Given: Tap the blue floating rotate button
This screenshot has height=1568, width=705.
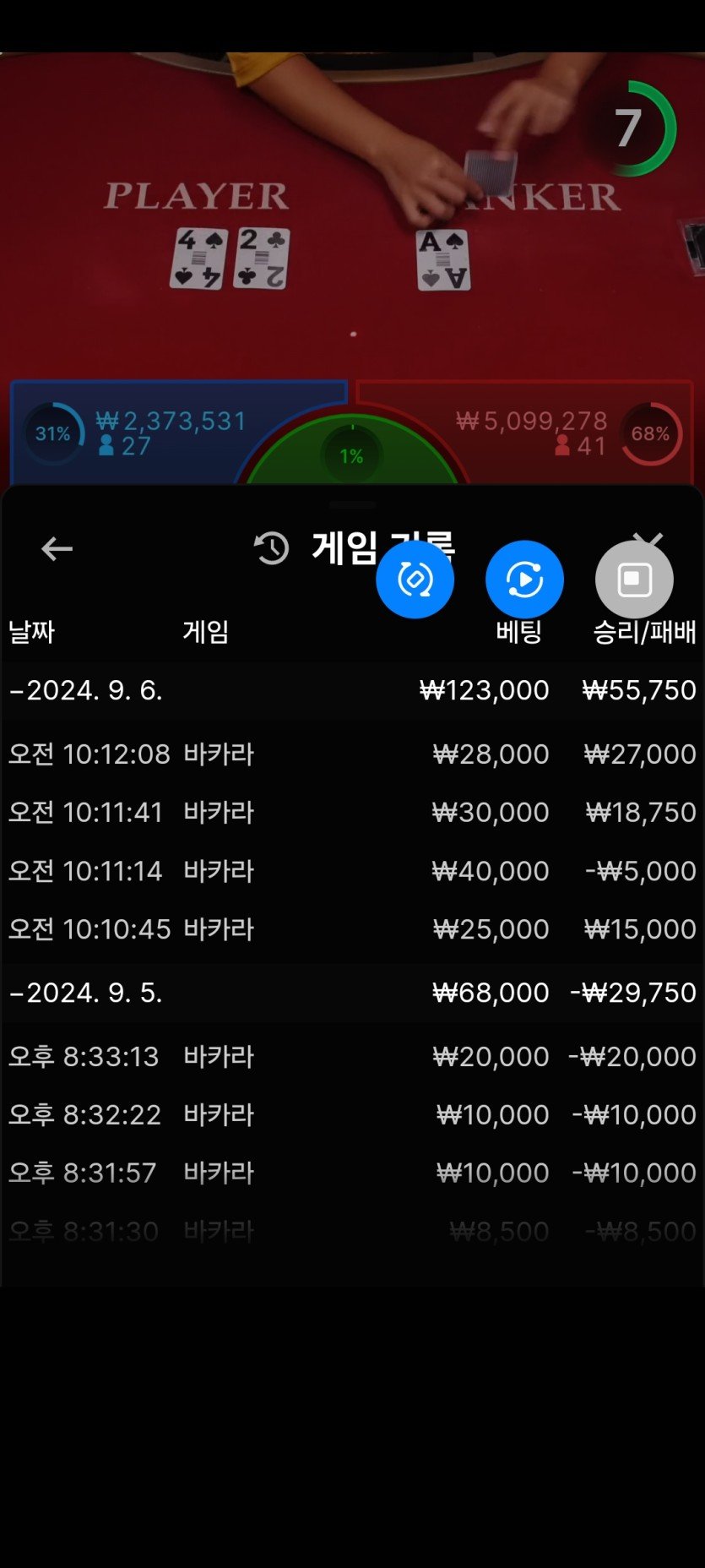Looking at the screenshot, I should [415, 580].
